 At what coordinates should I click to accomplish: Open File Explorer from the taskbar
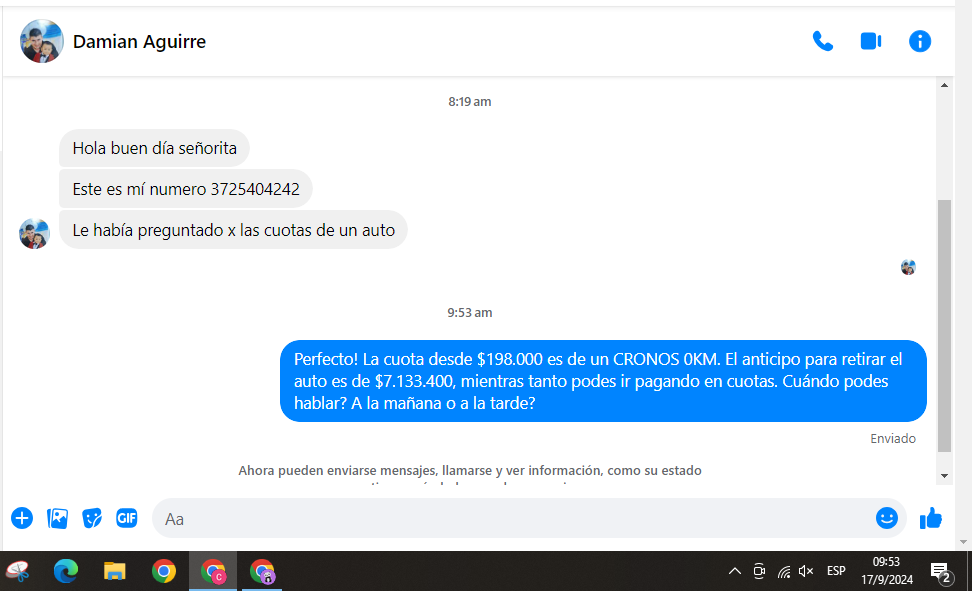115,571
